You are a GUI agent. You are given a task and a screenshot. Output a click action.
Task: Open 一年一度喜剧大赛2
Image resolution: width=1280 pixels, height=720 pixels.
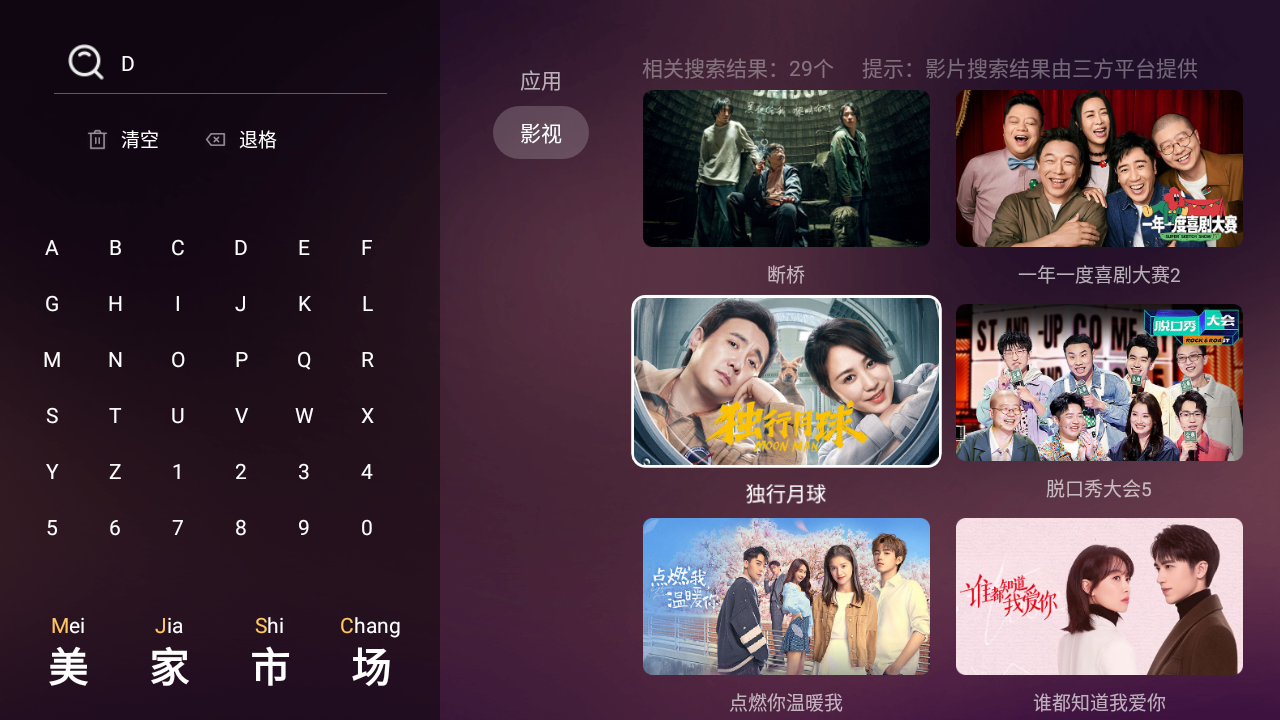[x=1099, y=169]
